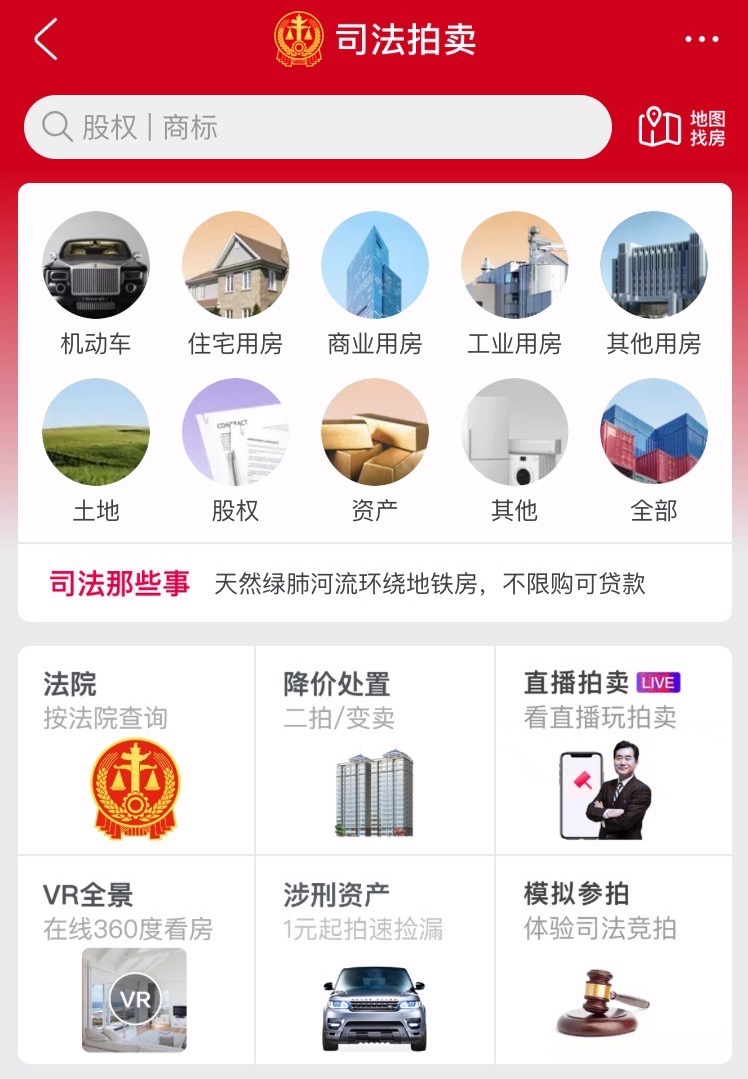Screen dimensions: 748x1079
Task: Try 模拟参拍 mock bidding
Action: [612, 960]
